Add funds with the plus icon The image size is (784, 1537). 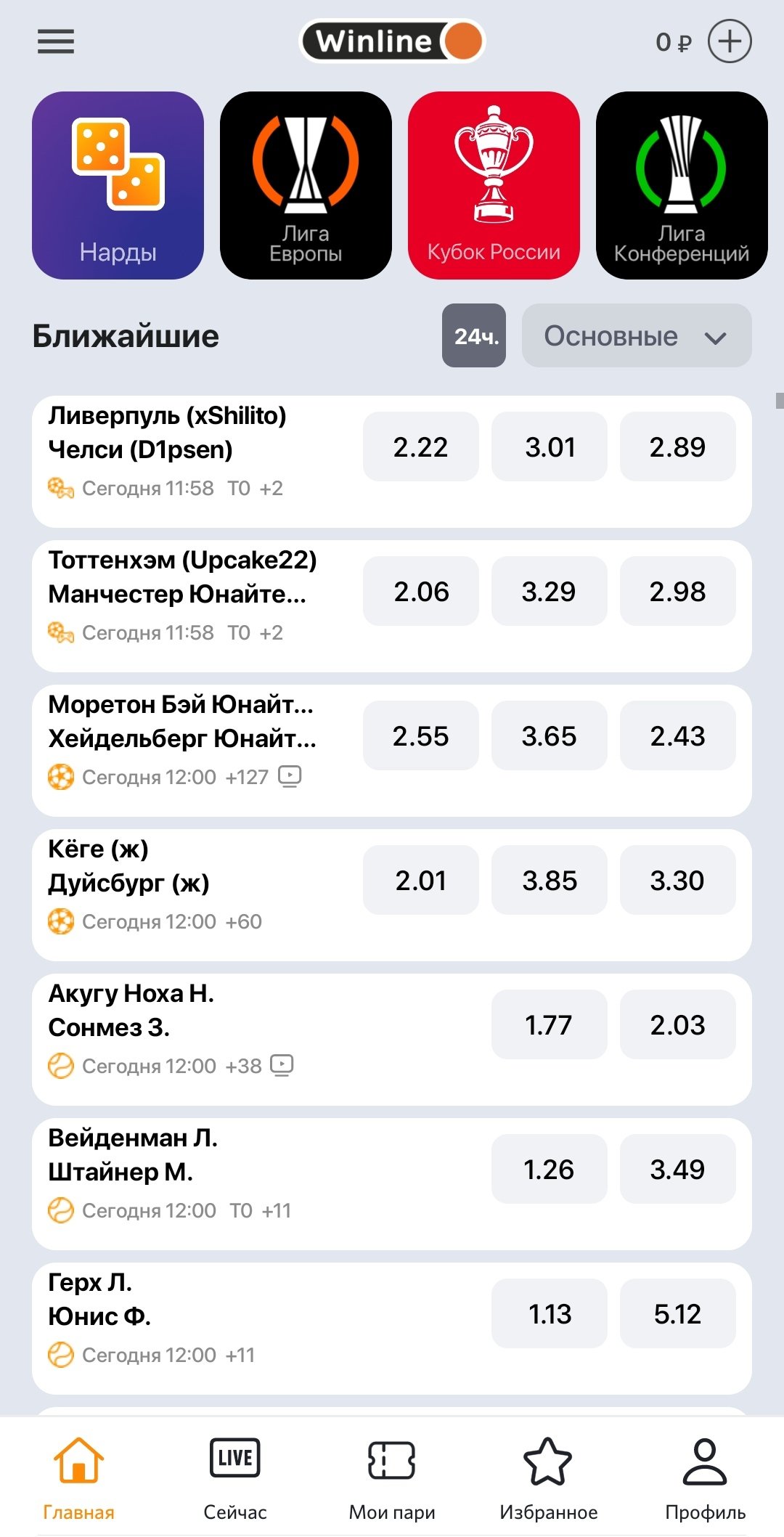coord(729,41)
